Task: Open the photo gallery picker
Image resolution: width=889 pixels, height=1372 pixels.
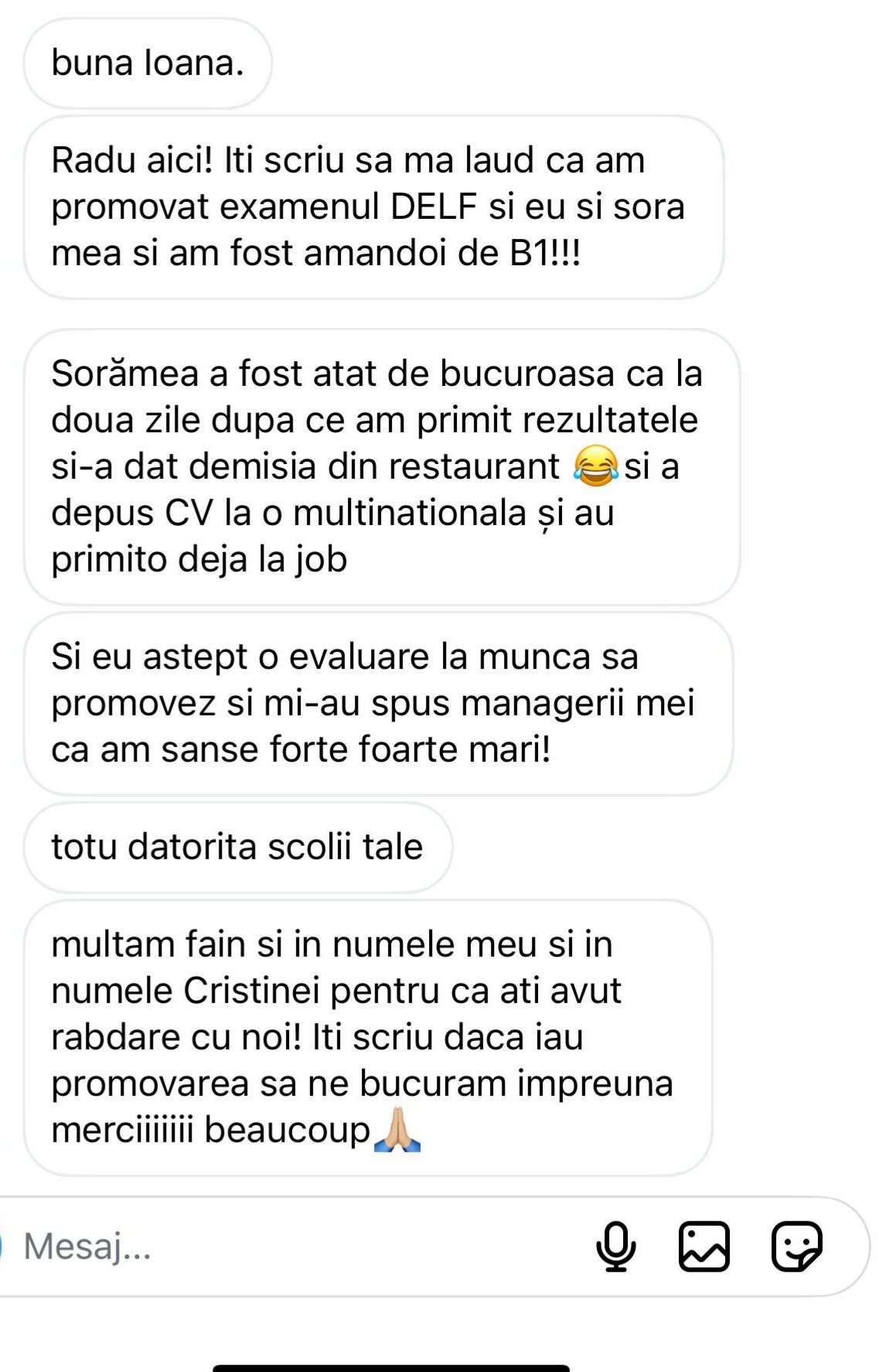Action: (x=703, y=1247)
